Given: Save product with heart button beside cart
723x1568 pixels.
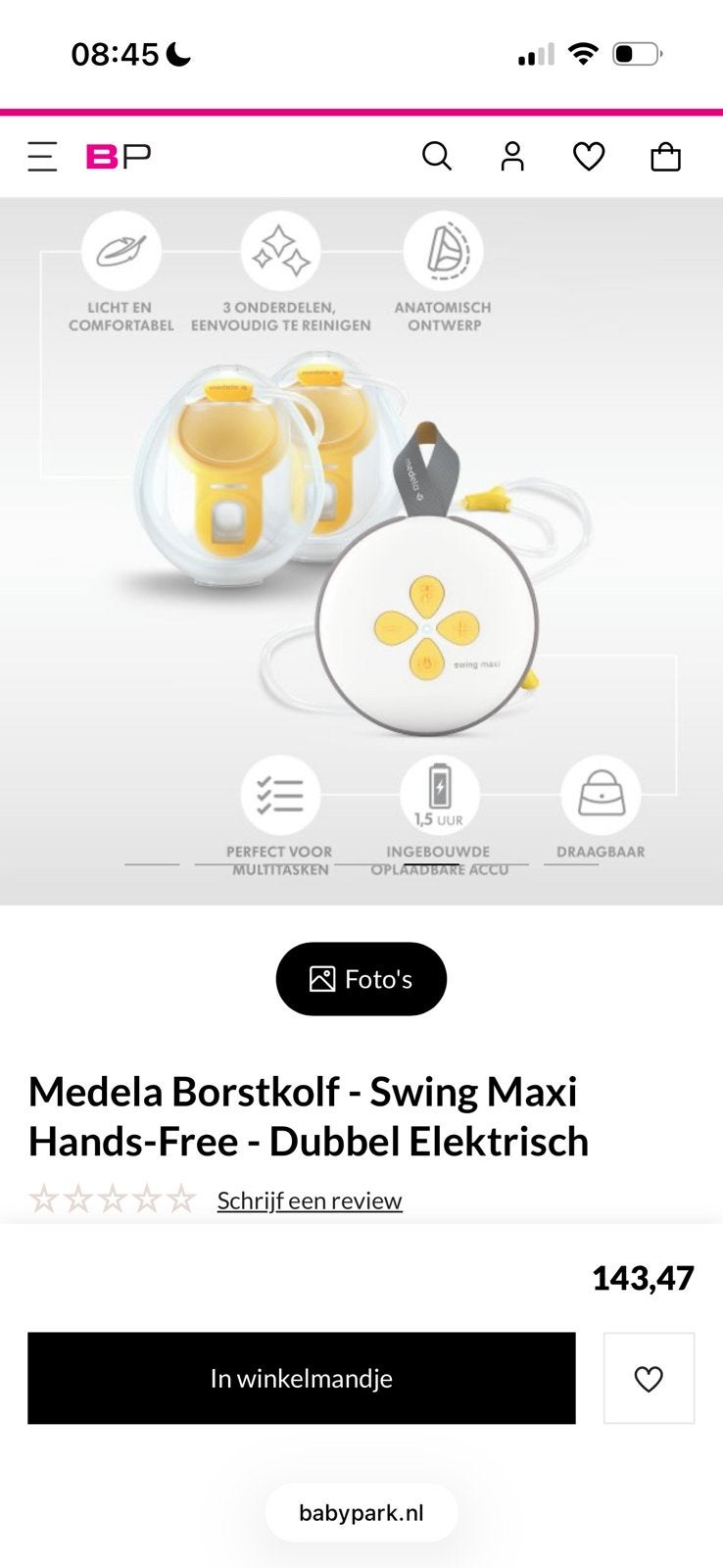Looking at the screenshot, I should [x=649, y=1378].
